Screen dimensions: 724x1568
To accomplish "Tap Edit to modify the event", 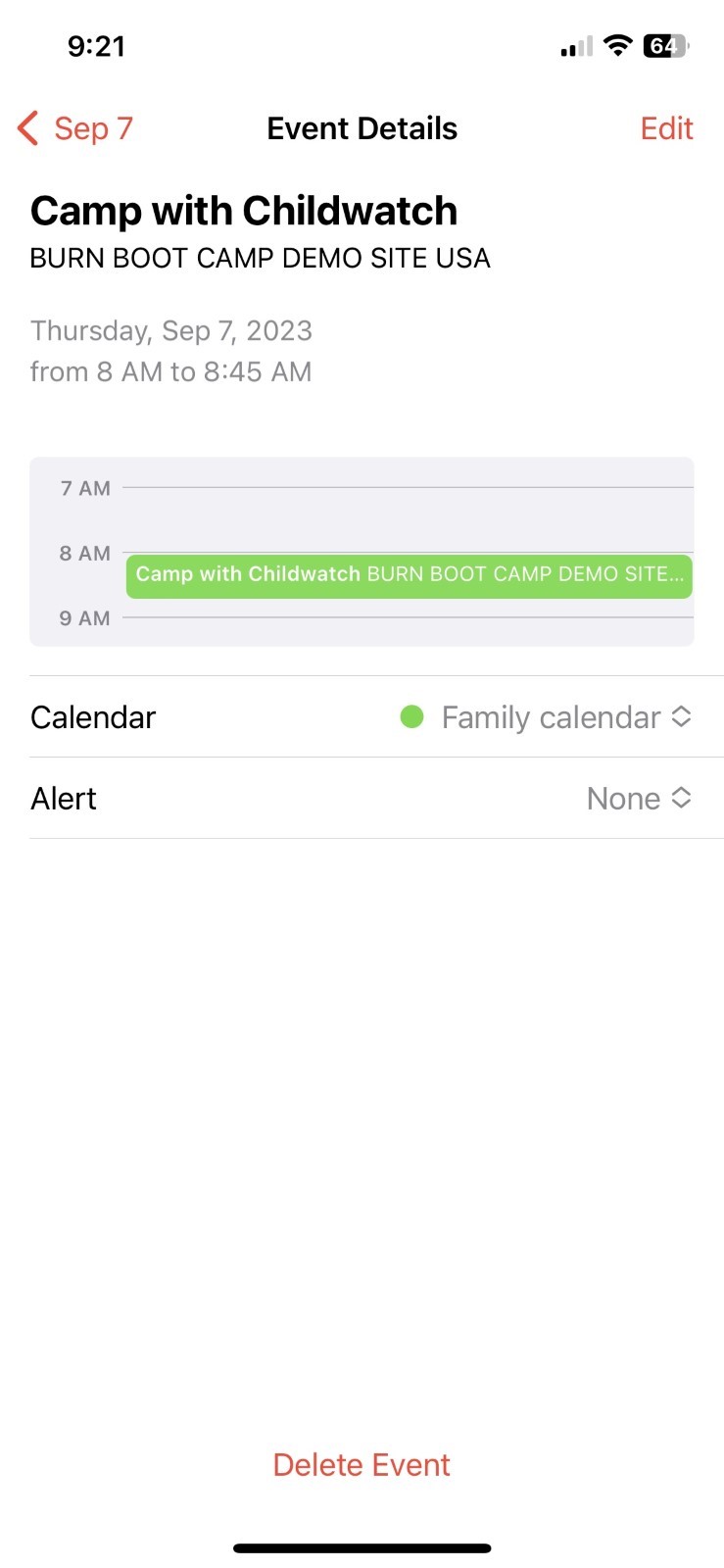I will tap(666, 128).
